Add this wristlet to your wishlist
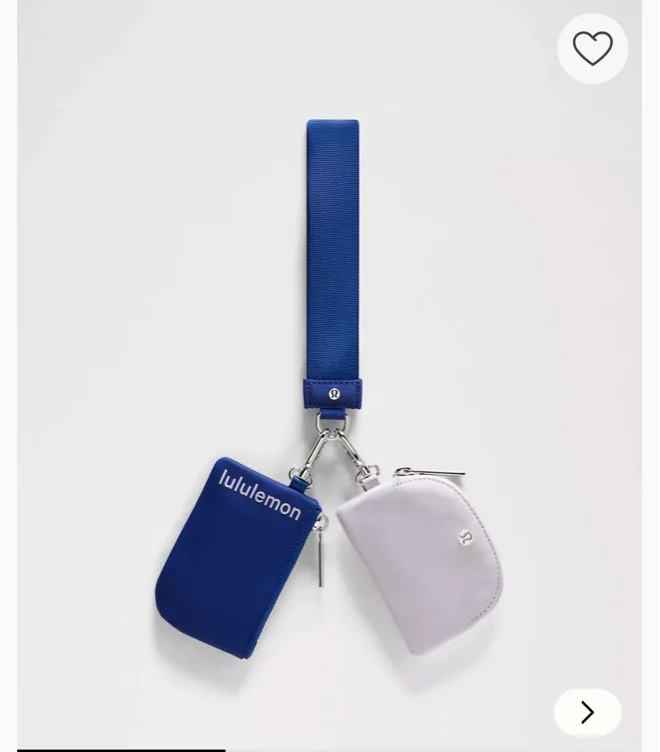The image size is (660, 752). click(x=592, y=48)
